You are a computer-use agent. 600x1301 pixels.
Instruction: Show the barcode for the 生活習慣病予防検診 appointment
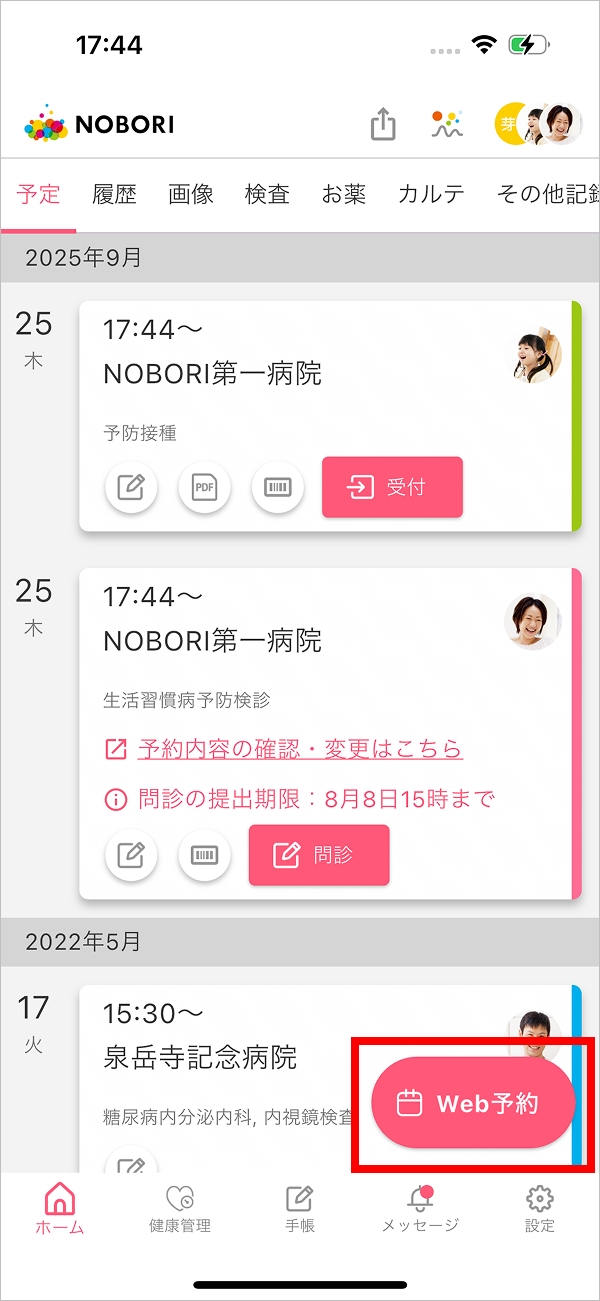(x=204, y=855)
